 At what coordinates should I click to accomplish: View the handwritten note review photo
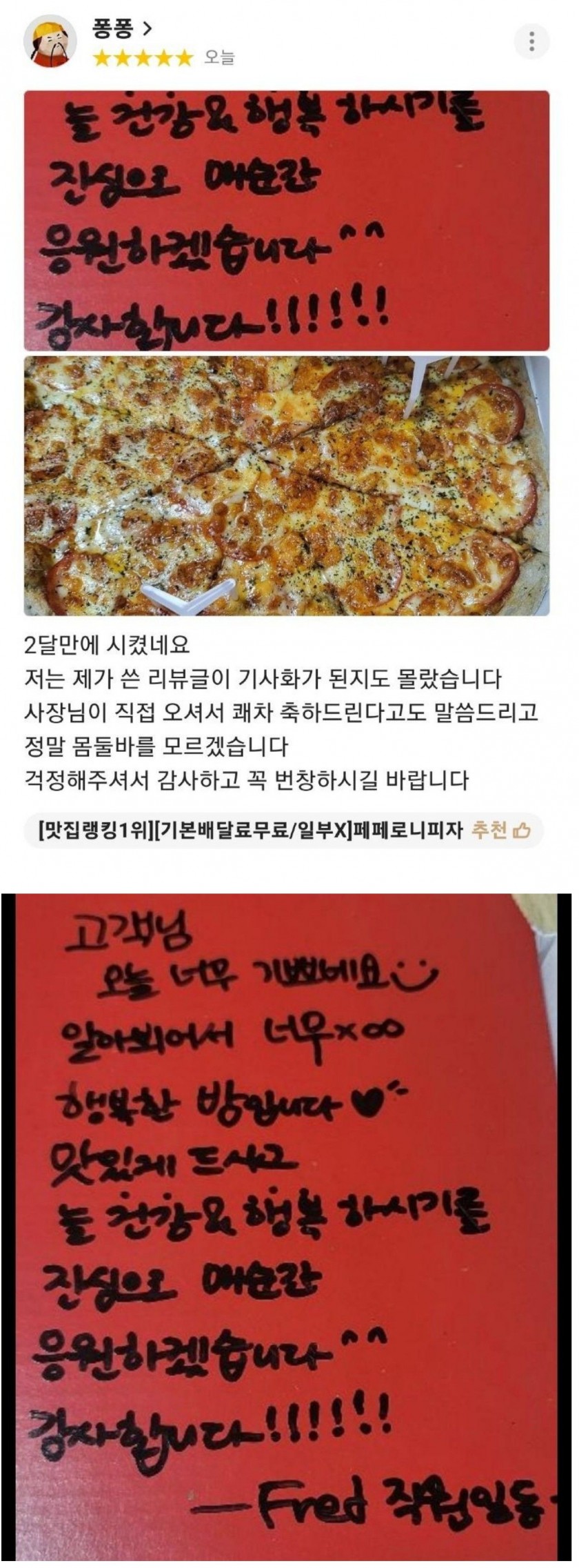coord(287,221)
